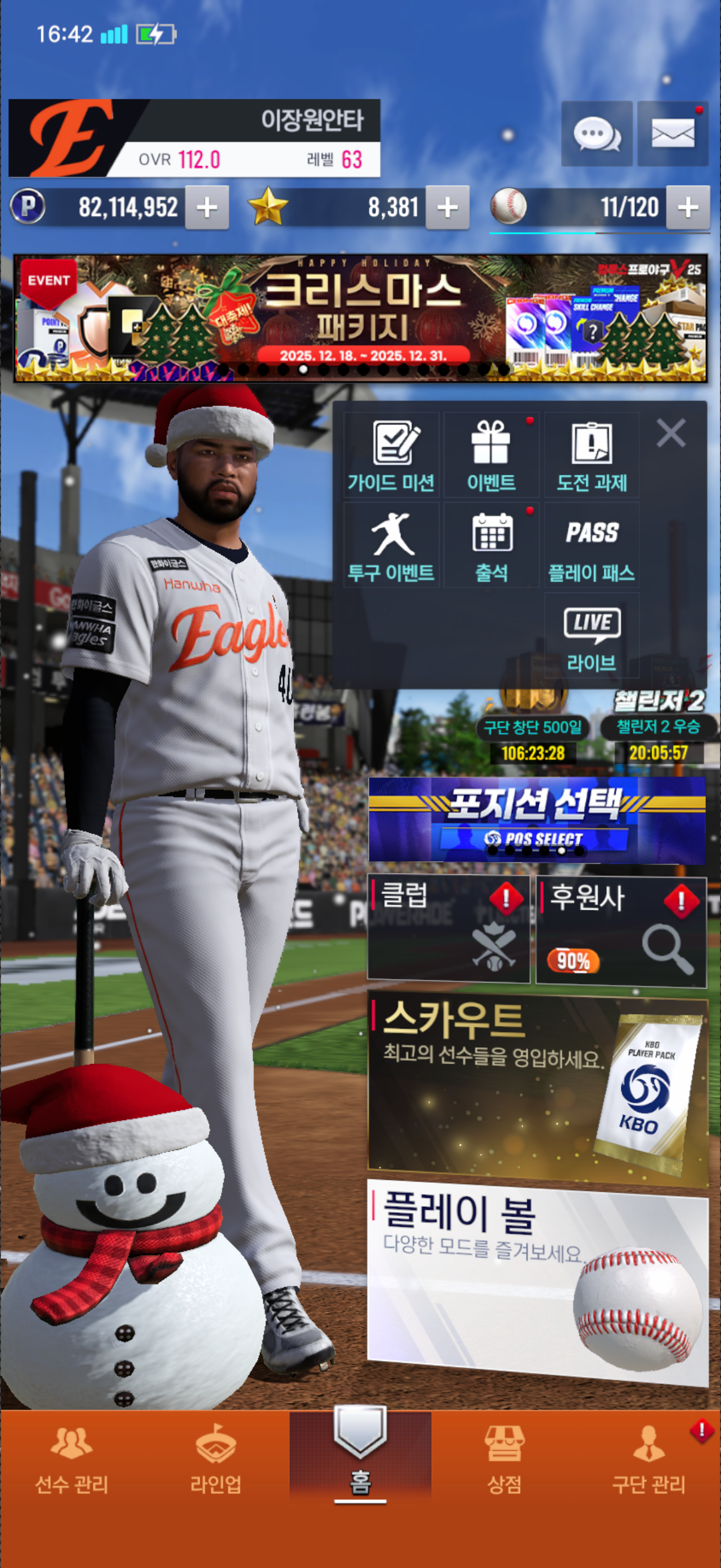Open the chat bubble icon
This screenshot has height=1568, width=721.
click(596, 134)
